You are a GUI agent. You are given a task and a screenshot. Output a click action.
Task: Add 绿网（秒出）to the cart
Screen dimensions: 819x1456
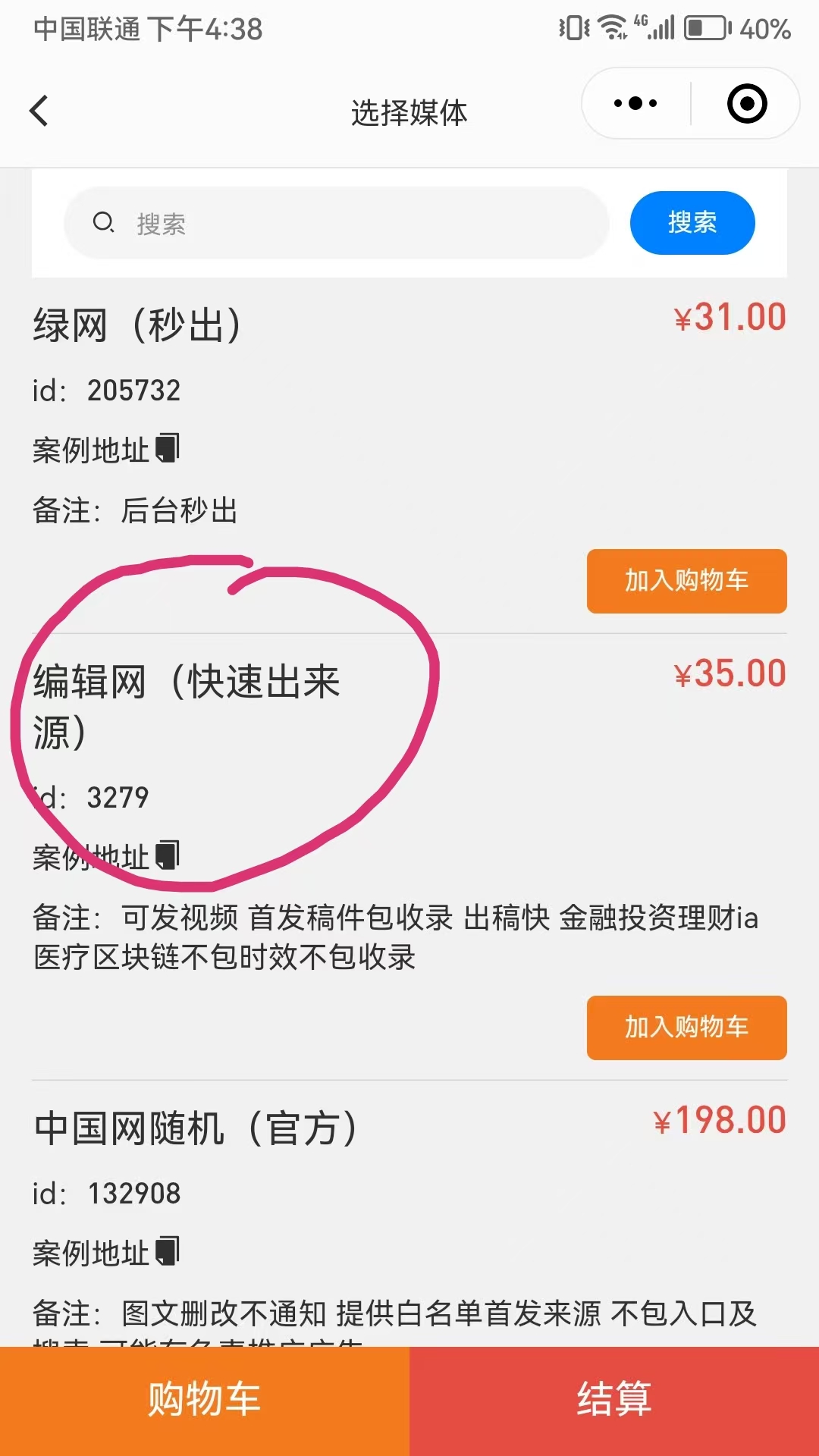click(686, 581)
